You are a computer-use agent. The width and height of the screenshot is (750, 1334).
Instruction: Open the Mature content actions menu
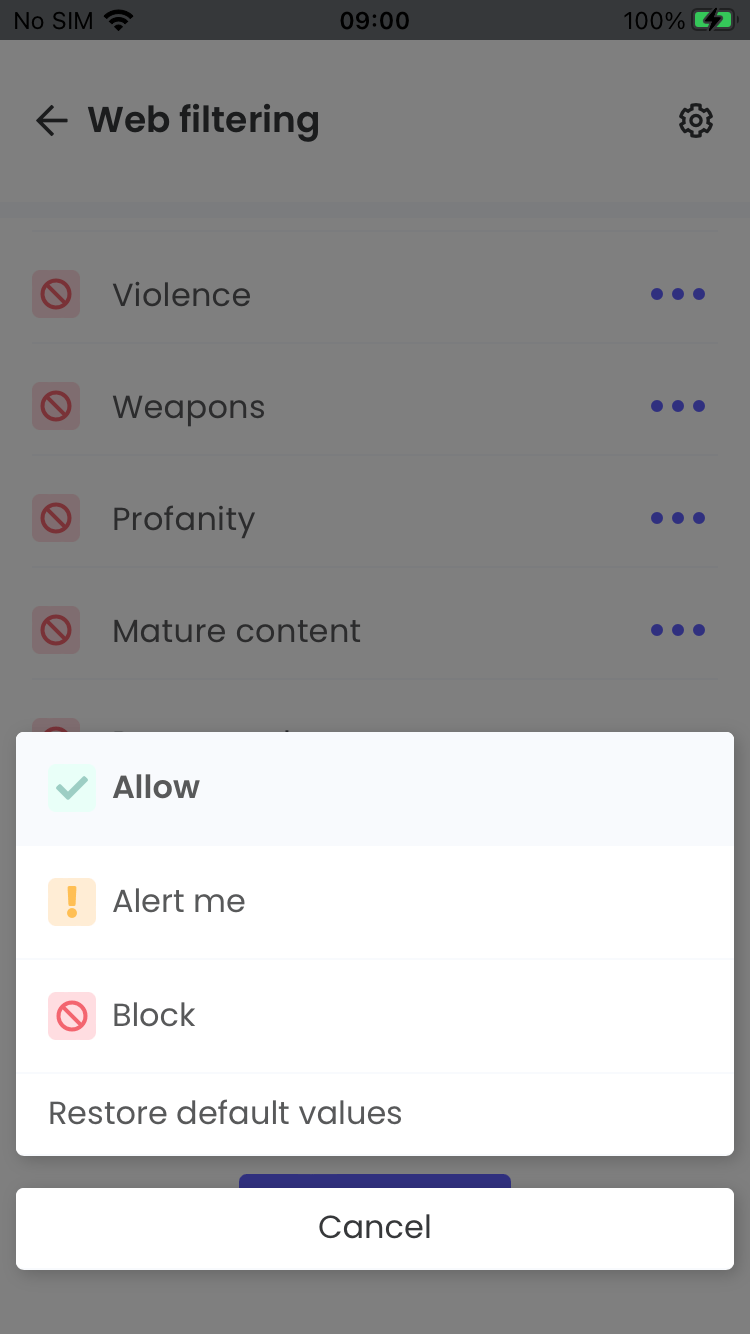(x=677, y=630)
